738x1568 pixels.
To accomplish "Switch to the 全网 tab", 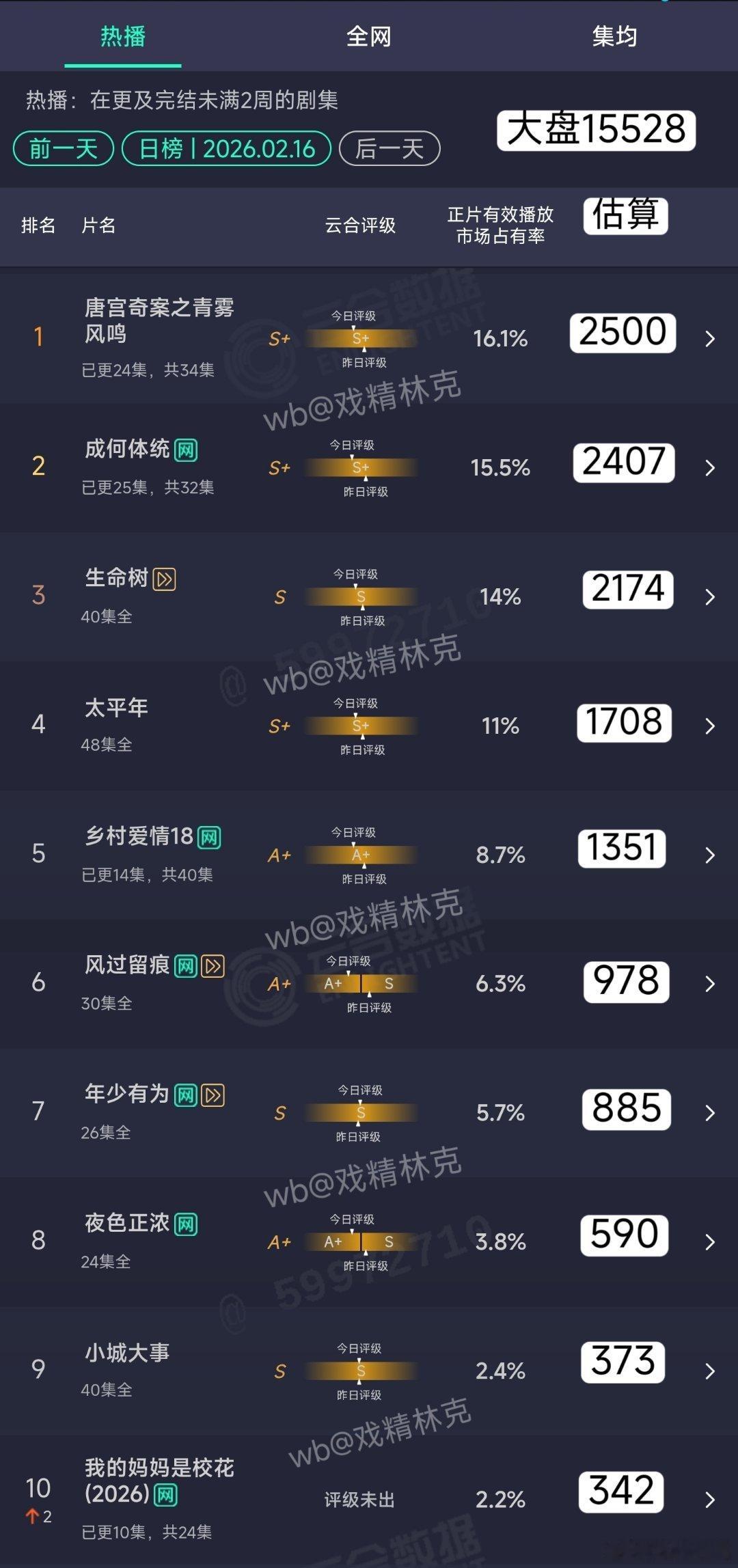I will 369,38.
